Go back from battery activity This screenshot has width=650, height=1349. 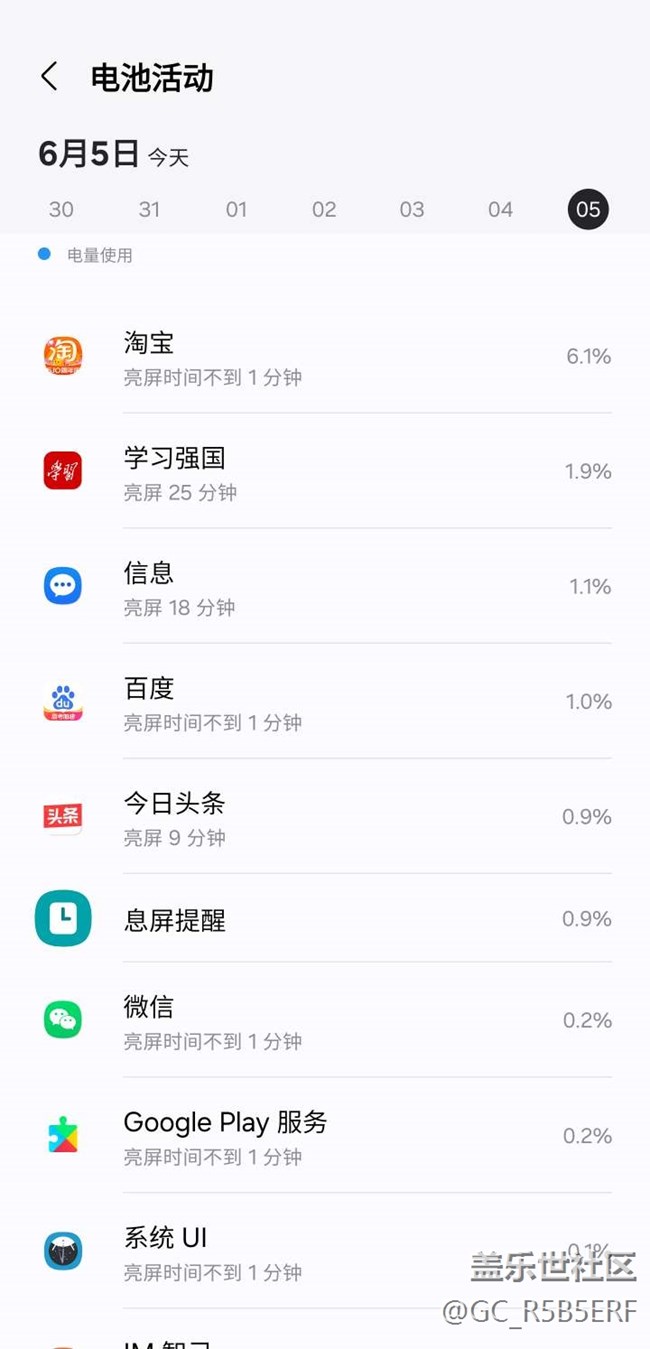49,77
